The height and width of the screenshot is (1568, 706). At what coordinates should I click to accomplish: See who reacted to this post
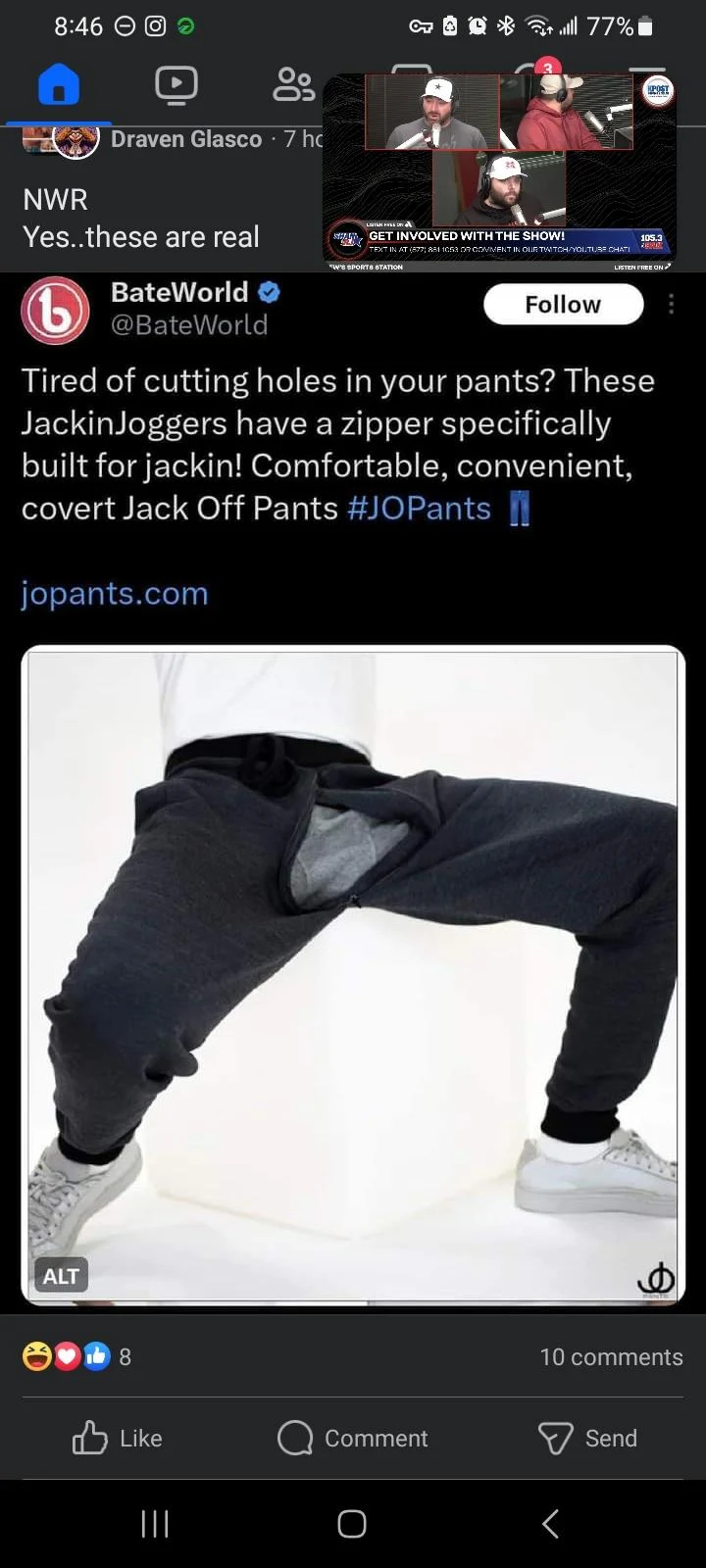pos(76,1356)
